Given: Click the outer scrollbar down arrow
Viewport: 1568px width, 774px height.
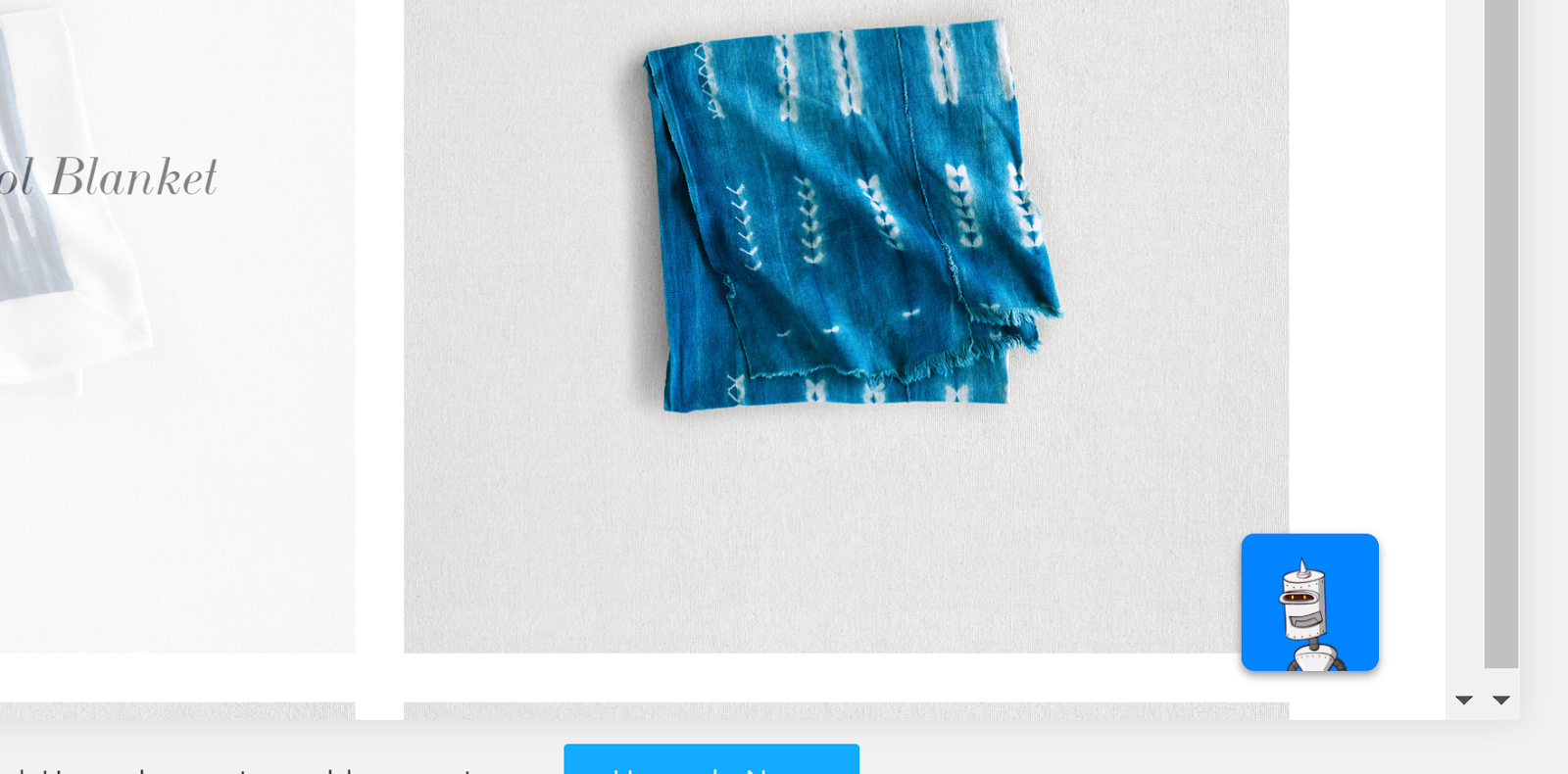Looking at the screenshot, I should [1501, 700].
